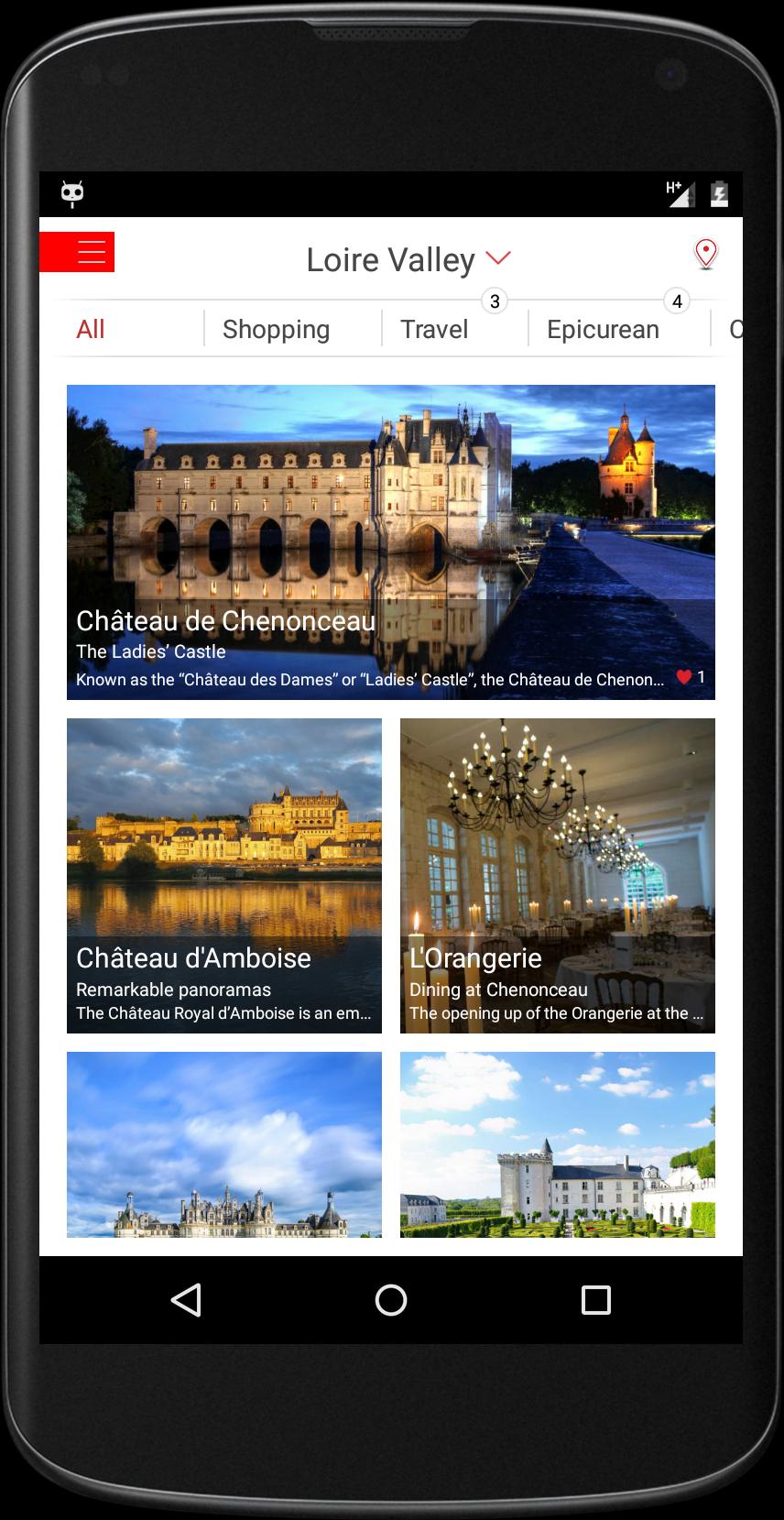The height and width of the screenshot is (1520, 784).
Task: Click the Epicurean badge showing 4
Action: click(x=677, y=301)
